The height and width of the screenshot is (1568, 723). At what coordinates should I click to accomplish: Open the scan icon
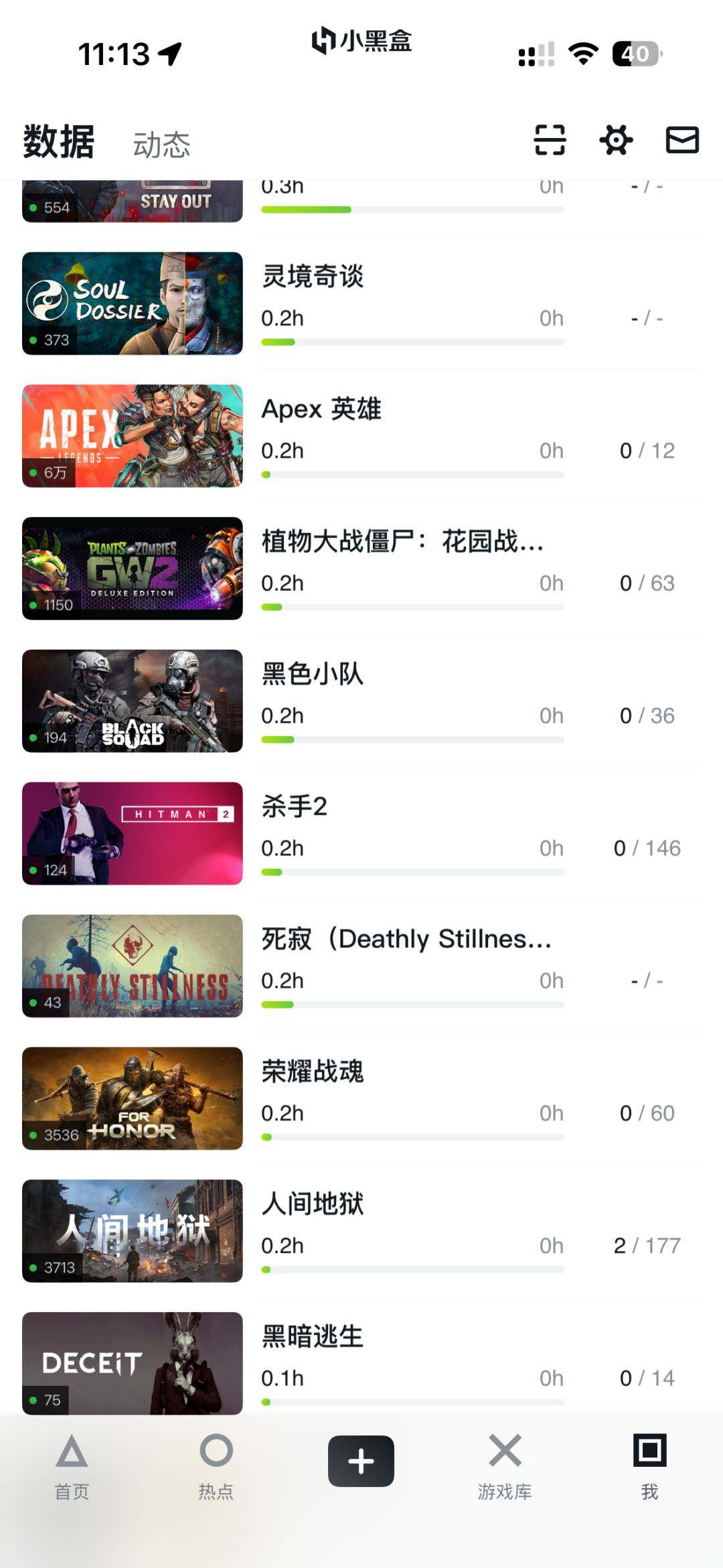pos(549,140)
